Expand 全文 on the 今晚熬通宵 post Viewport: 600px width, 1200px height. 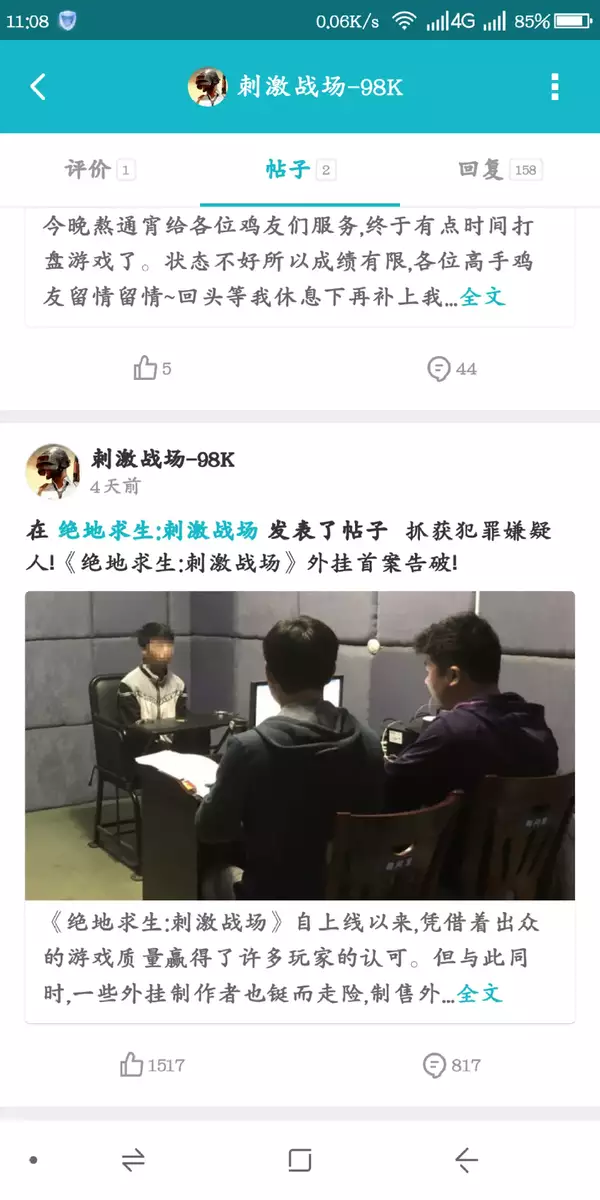pyautogui.click(x=483, y=297)
